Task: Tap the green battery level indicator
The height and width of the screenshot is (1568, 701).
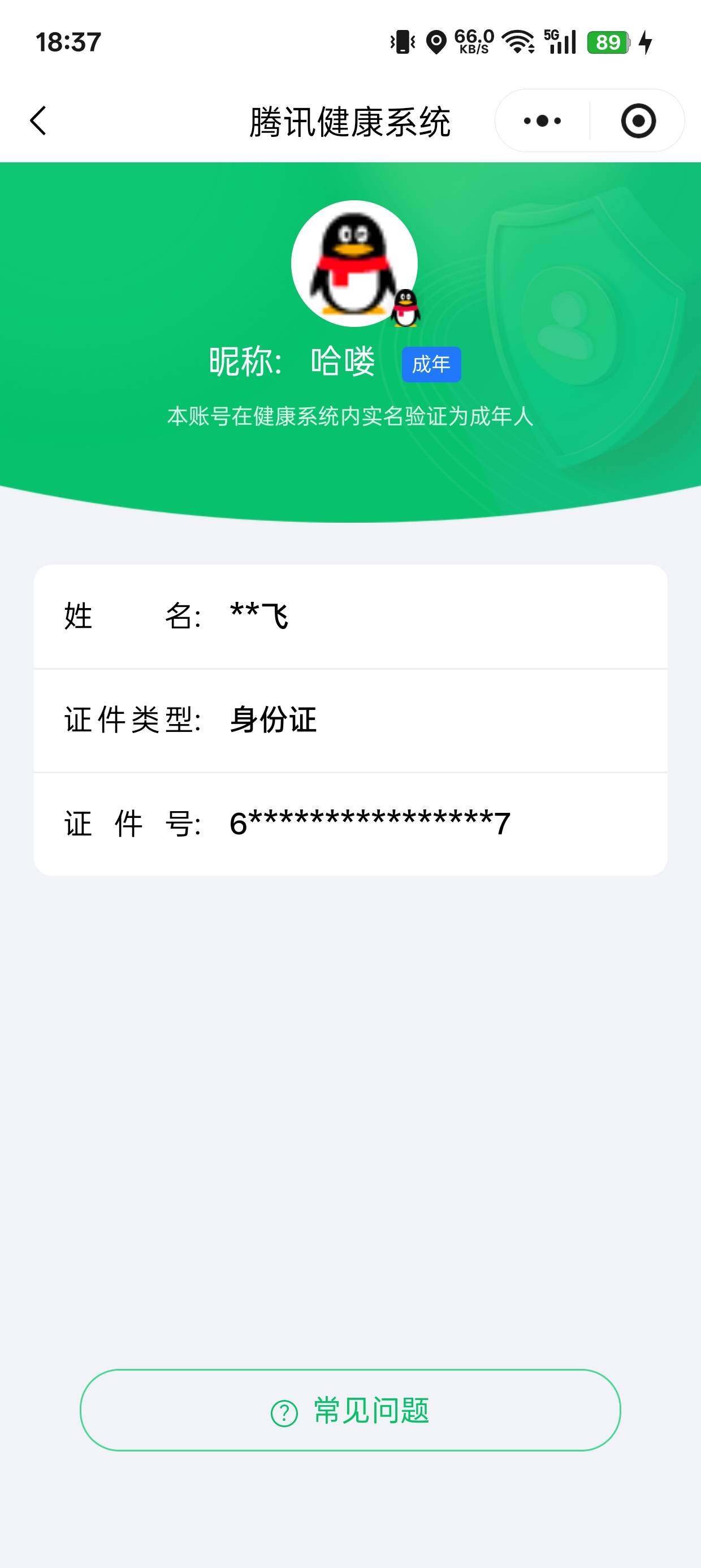Action: click(607, 42)
